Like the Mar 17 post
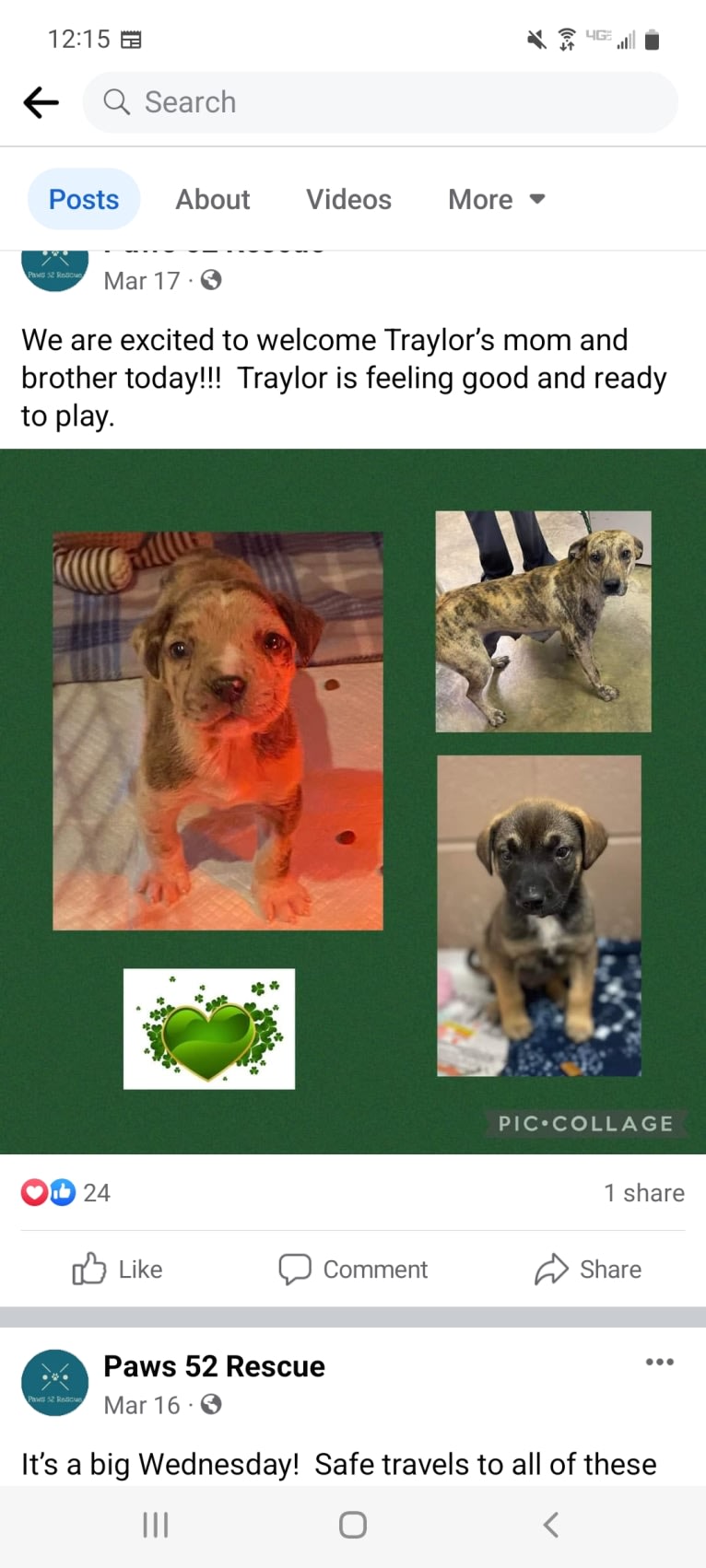This screenshot has width=706, height=1568. point(118,1269)
